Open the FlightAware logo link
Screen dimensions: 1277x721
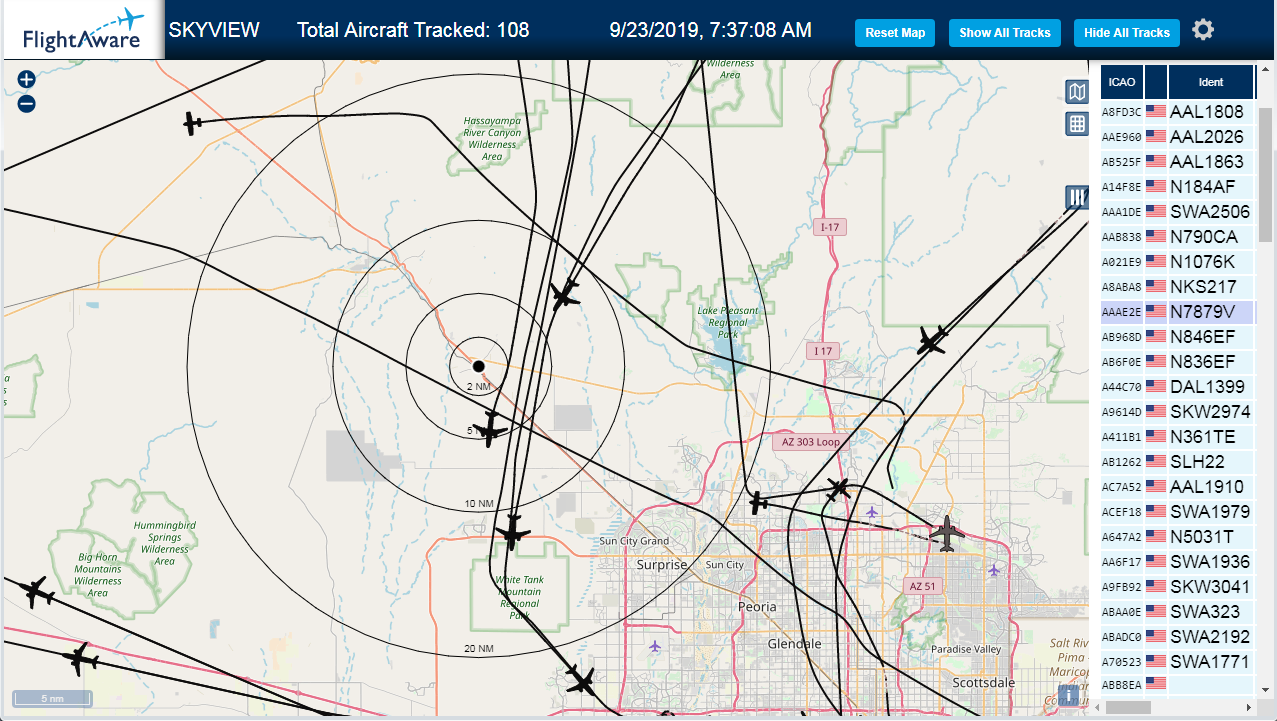[x=82, y=30]
